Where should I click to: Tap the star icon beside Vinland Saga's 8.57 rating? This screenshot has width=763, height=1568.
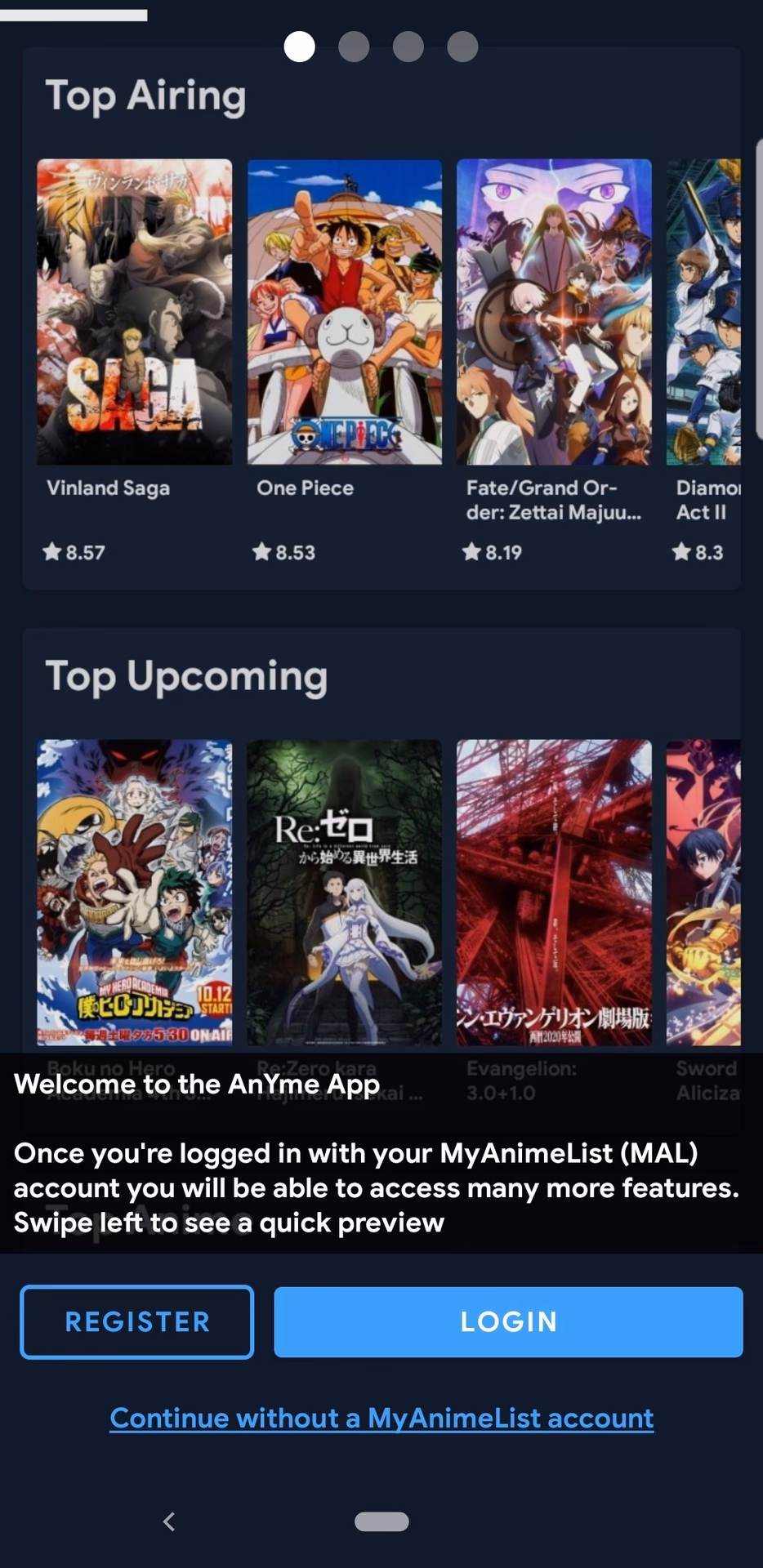click(51, 552)
